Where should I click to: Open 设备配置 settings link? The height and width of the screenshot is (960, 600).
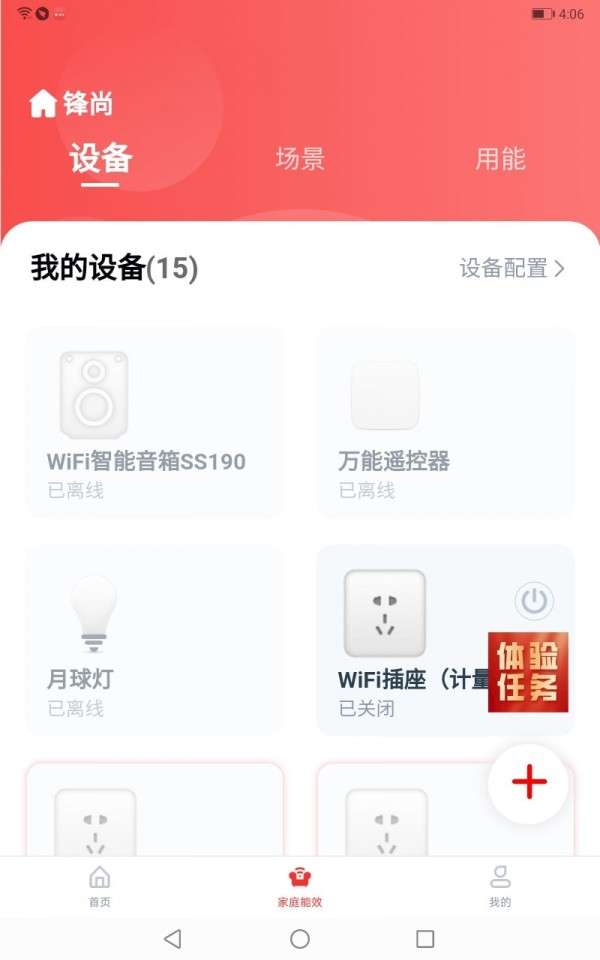(512, 268)
